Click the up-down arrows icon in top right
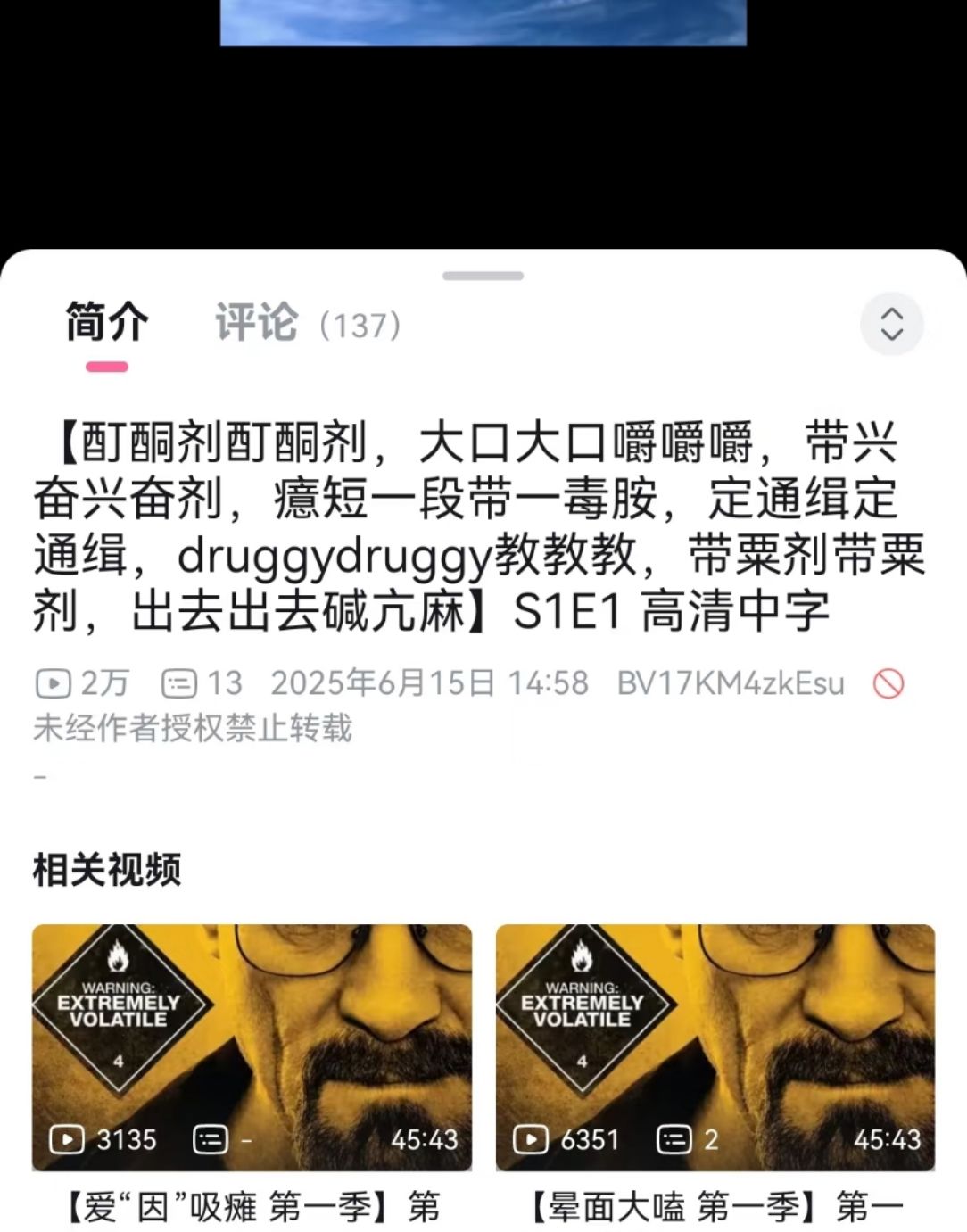Viewport: 967px width, 1232px height. (x=889, y=324)
